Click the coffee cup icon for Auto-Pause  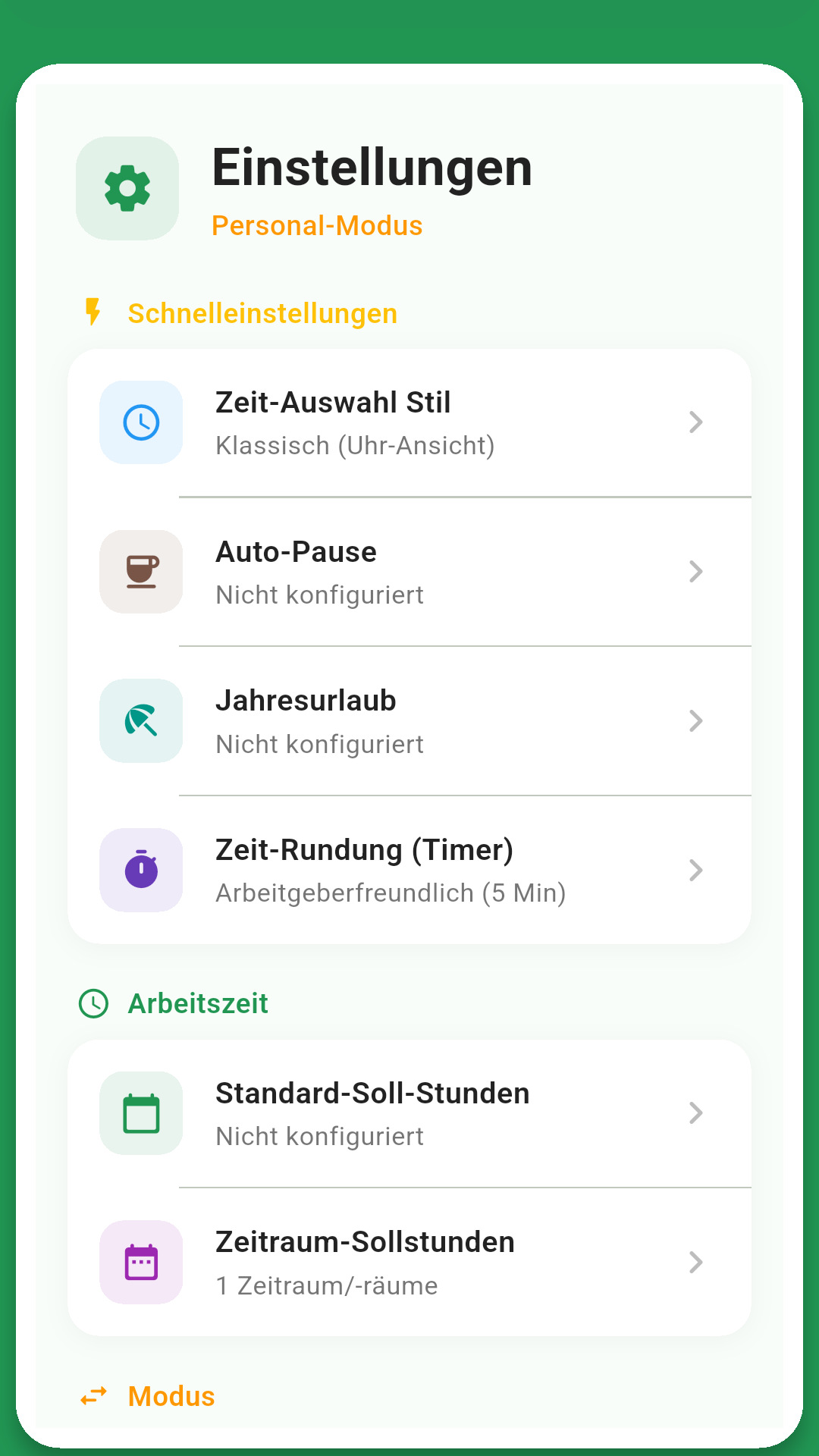tap(140, 572)
